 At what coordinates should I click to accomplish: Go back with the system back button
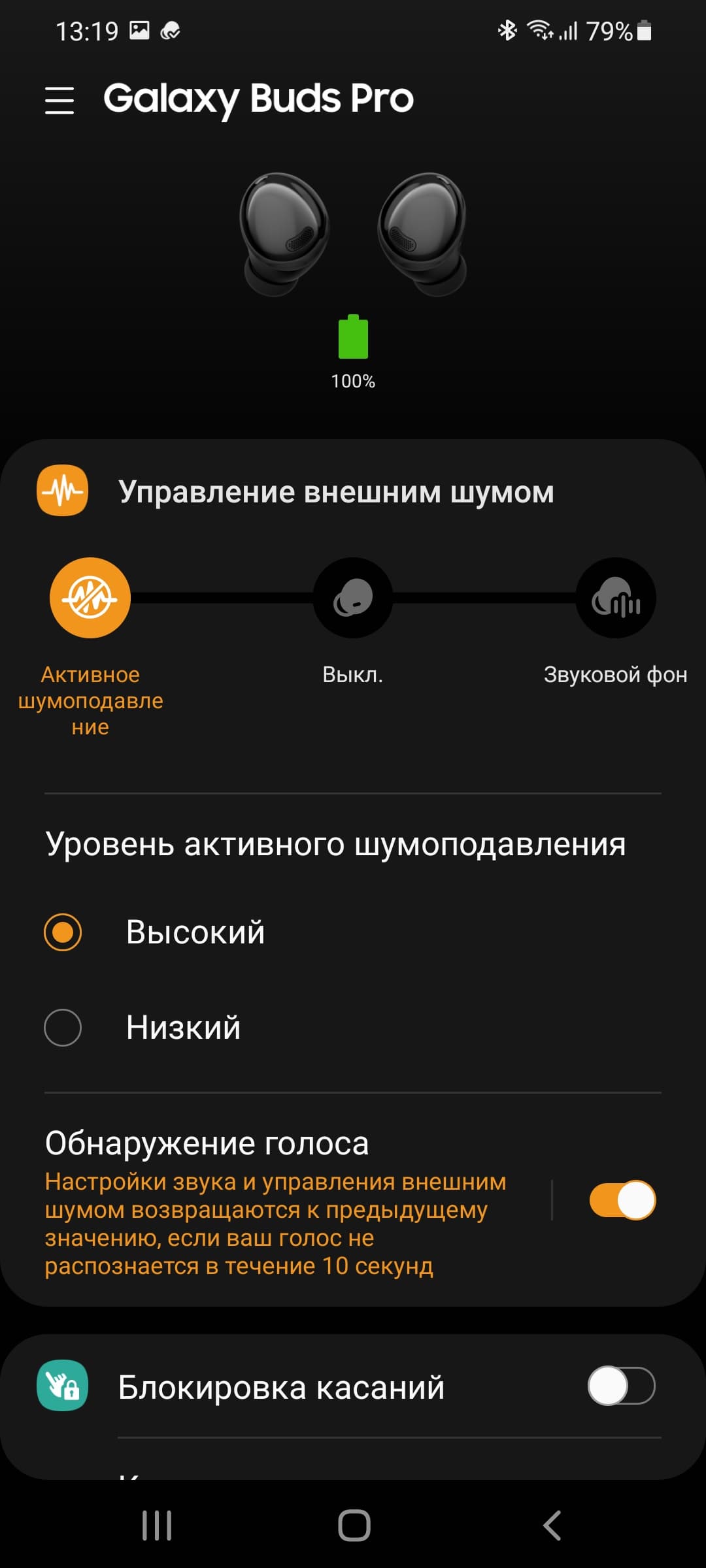[x=552, y=1526]
